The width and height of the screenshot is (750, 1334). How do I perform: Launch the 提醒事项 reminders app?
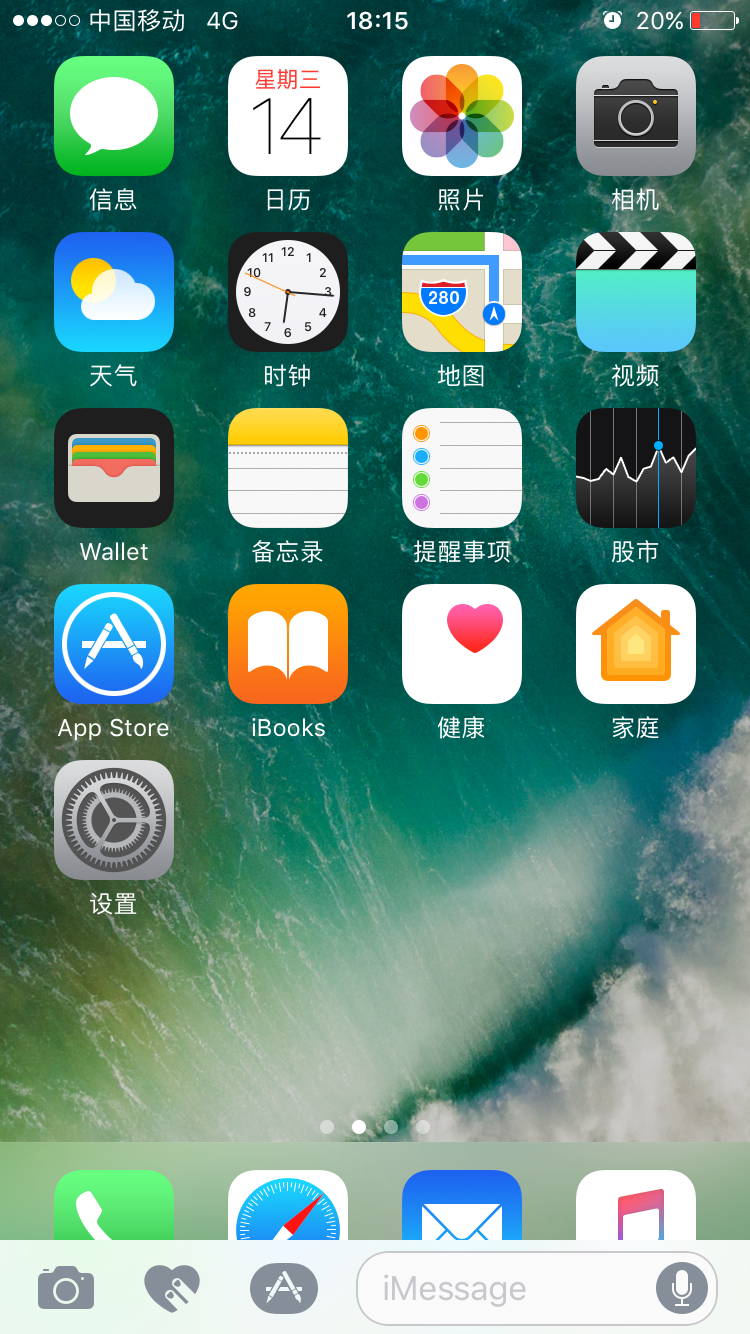[461, 468]
